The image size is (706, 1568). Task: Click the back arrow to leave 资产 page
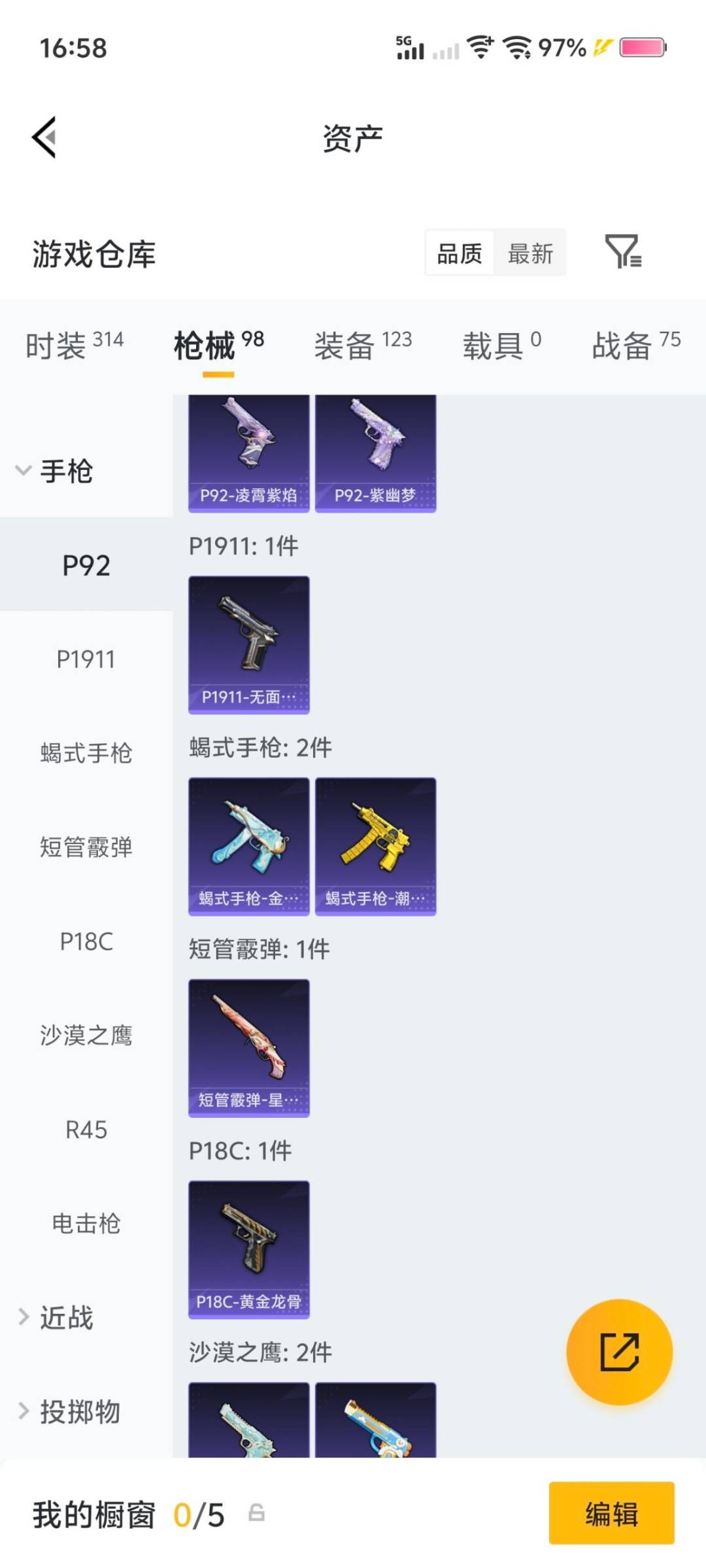pyautogui.click(x=43, y=138)
